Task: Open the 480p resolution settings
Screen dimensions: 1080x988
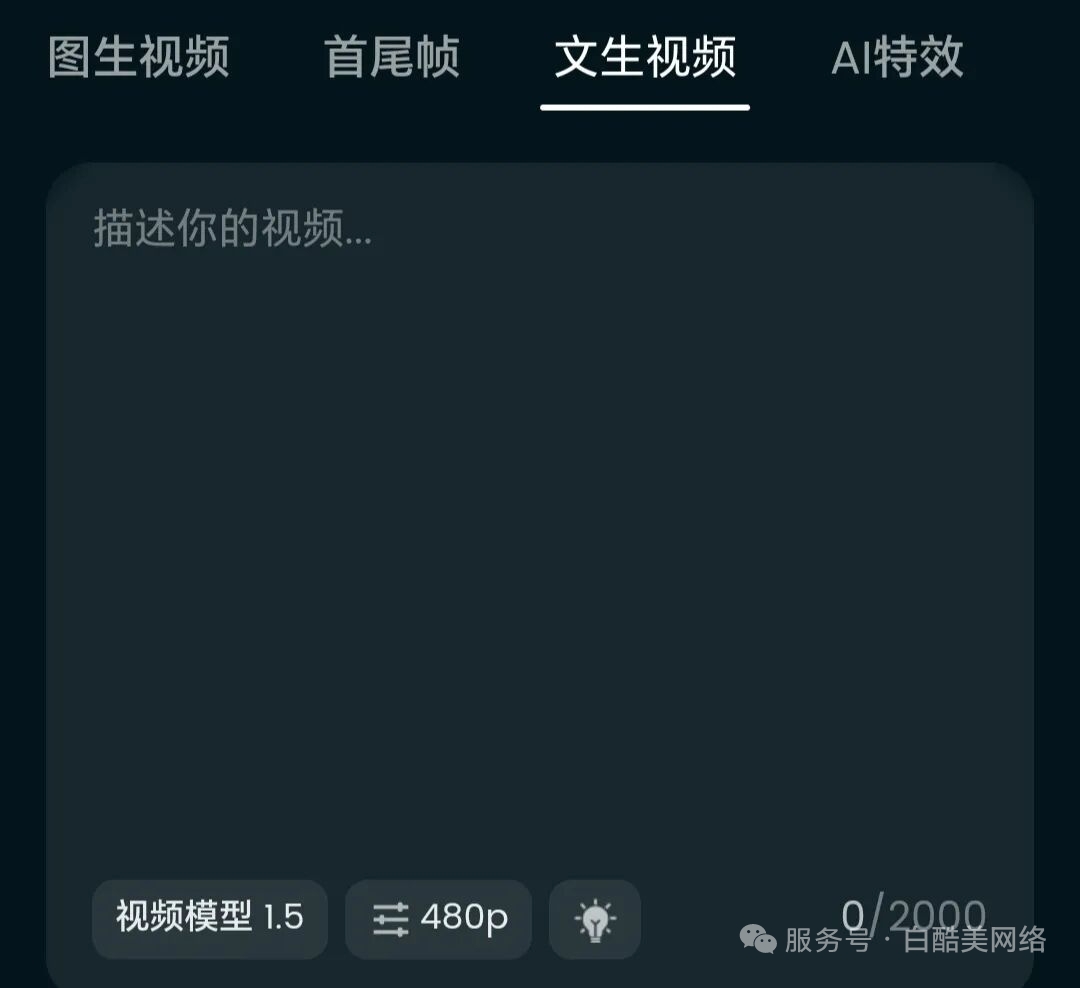Action: [438, 918]
